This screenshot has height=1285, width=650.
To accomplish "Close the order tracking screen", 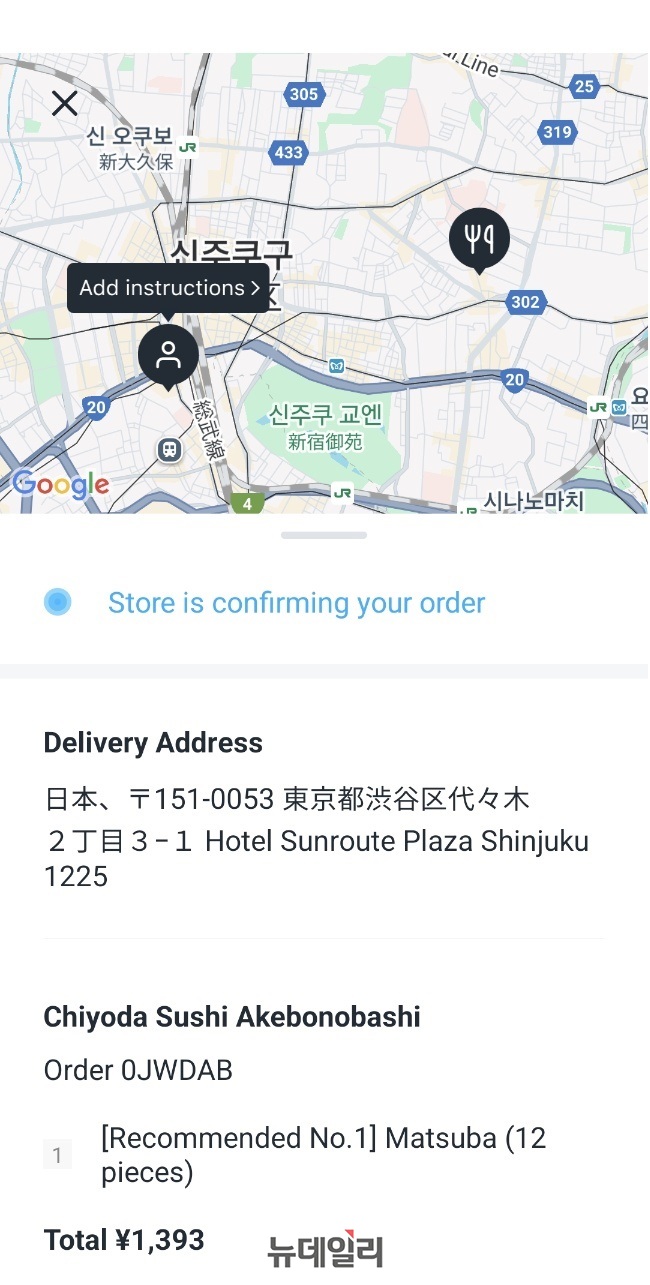I will coord(65,103).
